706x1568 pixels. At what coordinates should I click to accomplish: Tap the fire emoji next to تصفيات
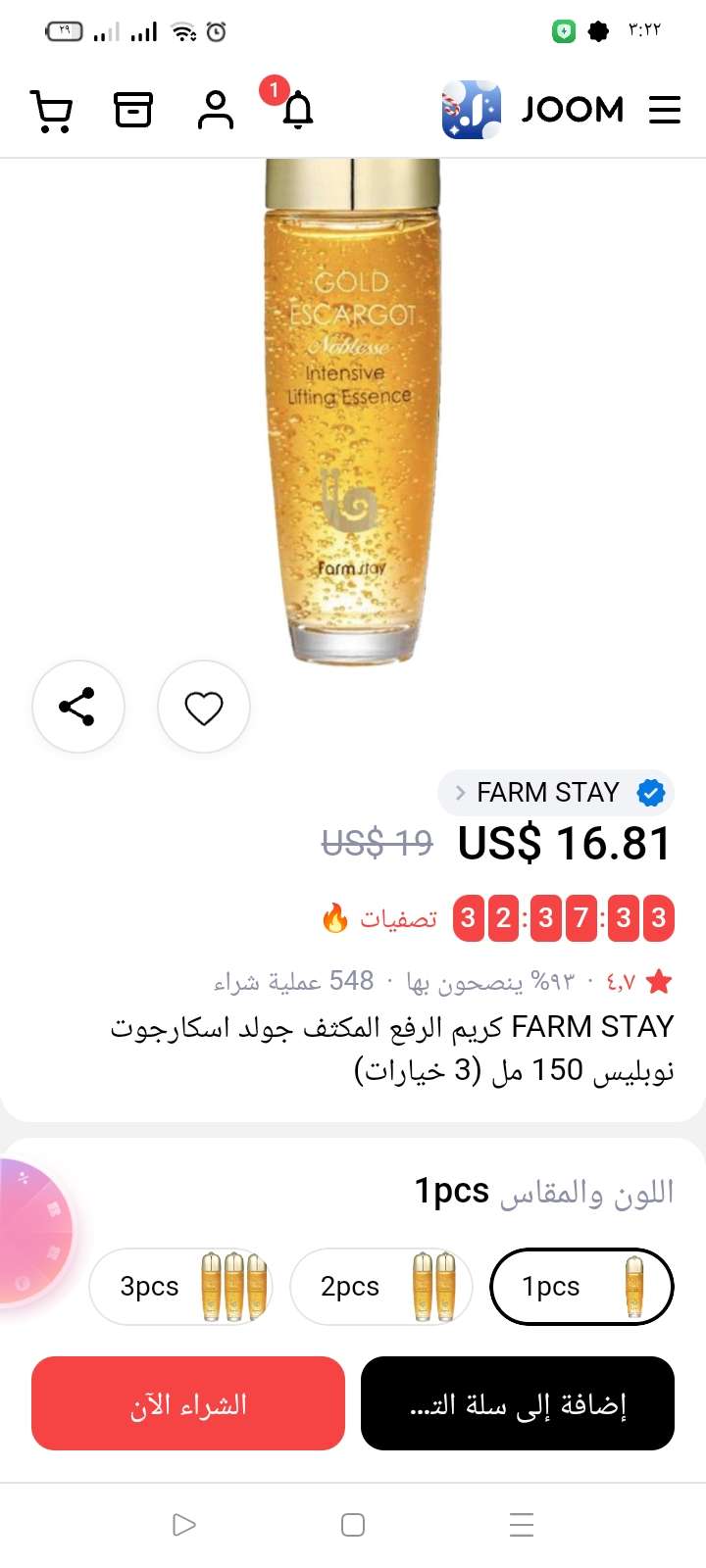[334, 918]
